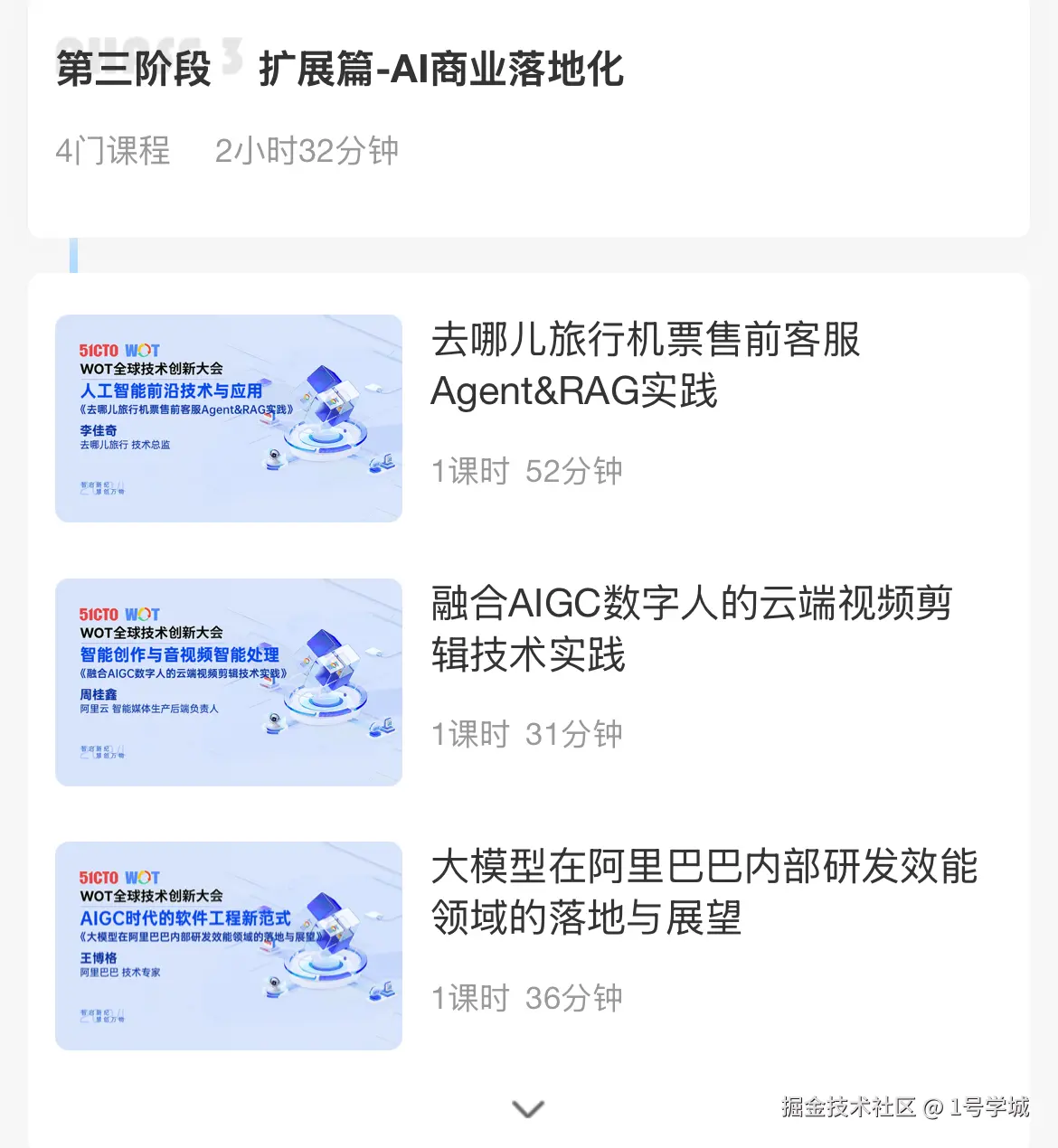Expand the course list with the down chevron

528,1108
